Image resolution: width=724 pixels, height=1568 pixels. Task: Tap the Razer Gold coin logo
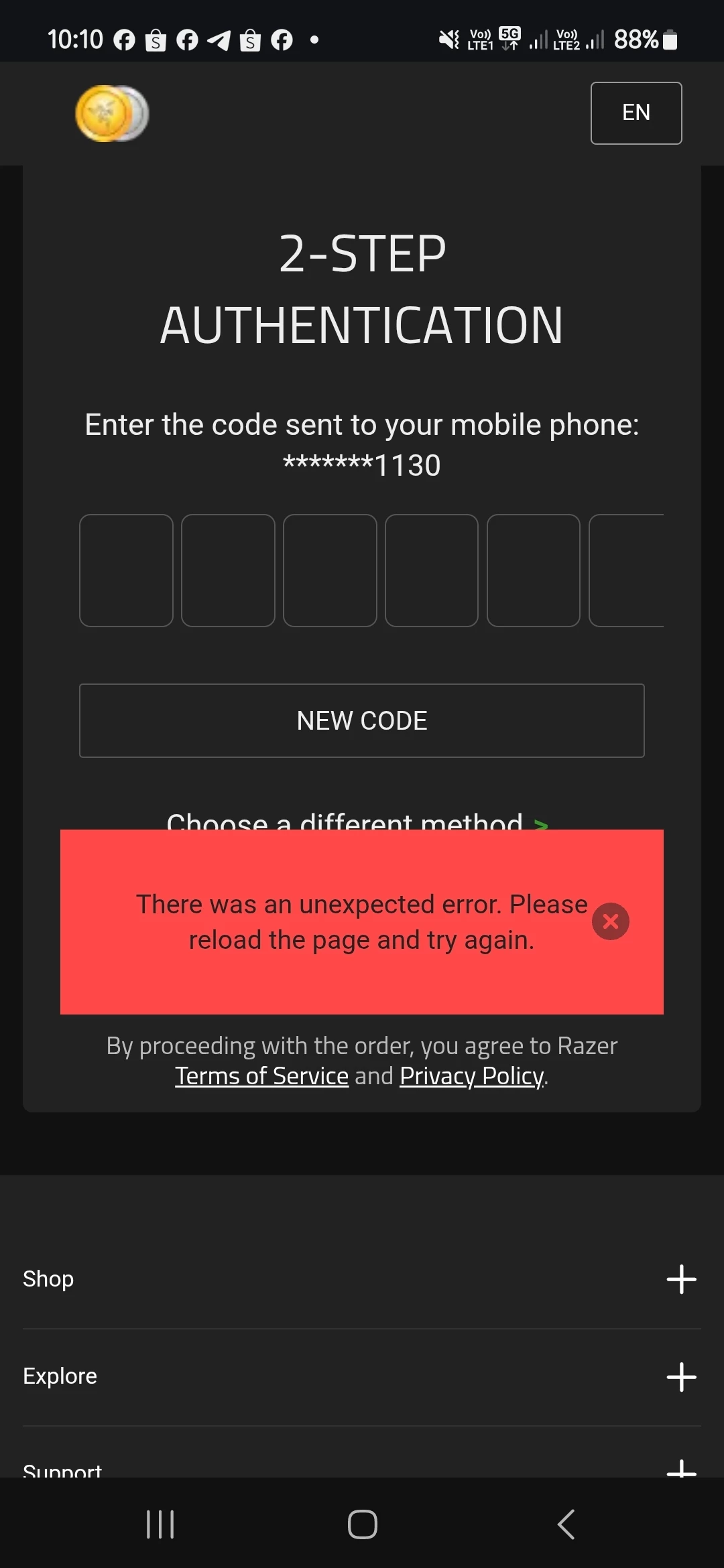coord(111,113)
